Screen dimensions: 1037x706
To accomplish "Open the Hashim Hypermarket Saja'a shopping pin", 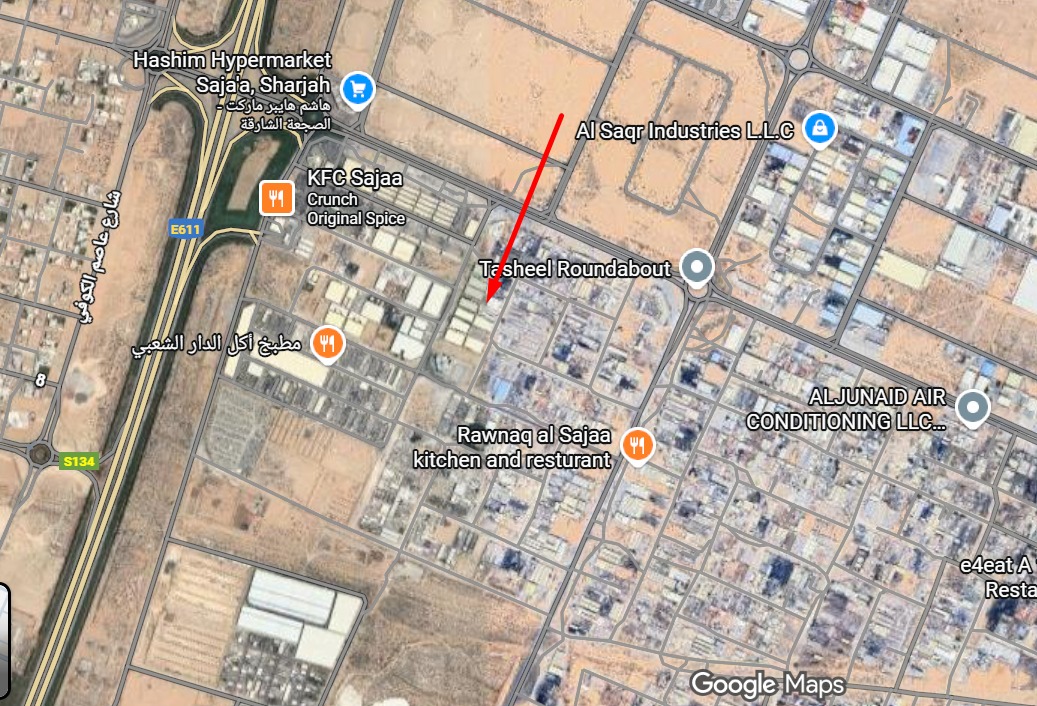I will click(x=357, y=90).
